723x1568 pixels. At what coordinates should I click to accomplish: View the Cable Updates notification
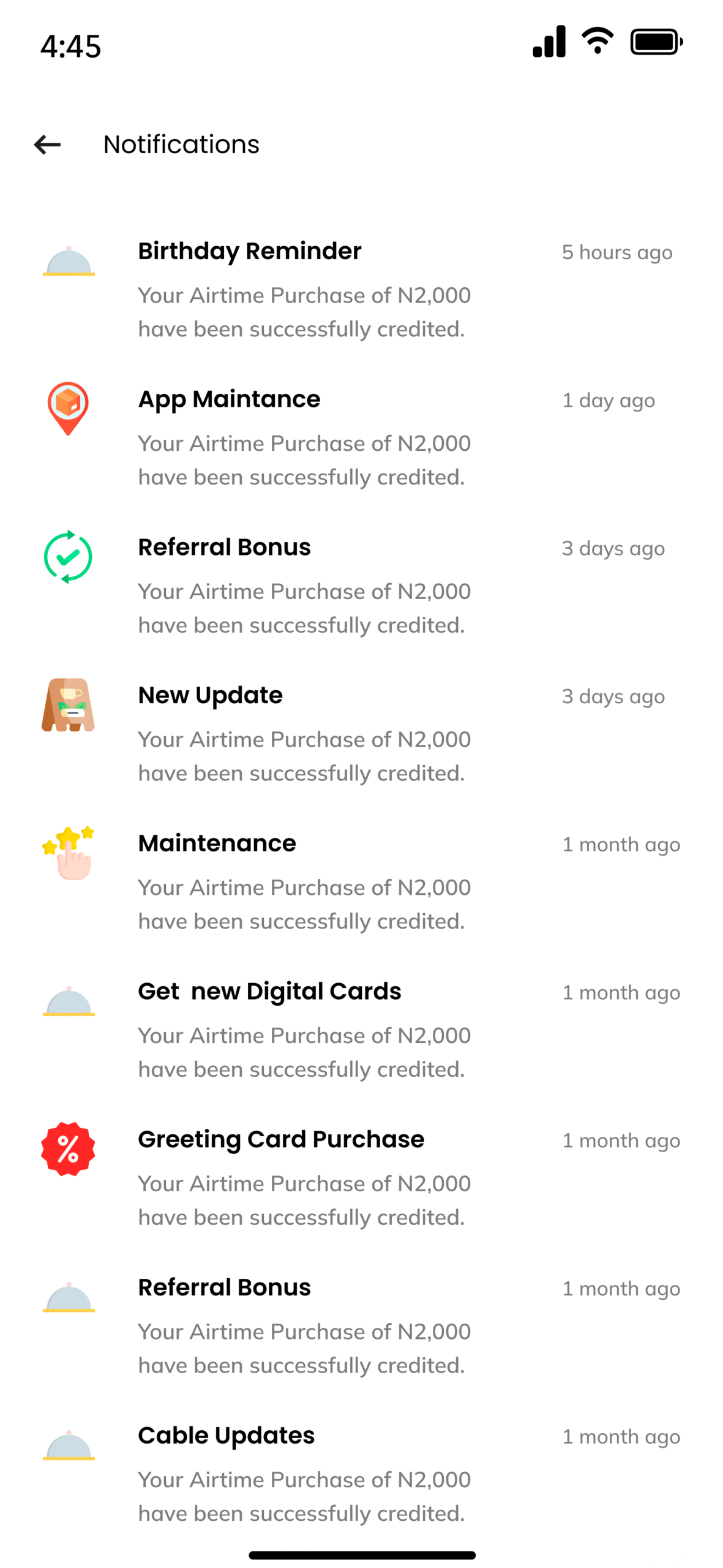361,1475
